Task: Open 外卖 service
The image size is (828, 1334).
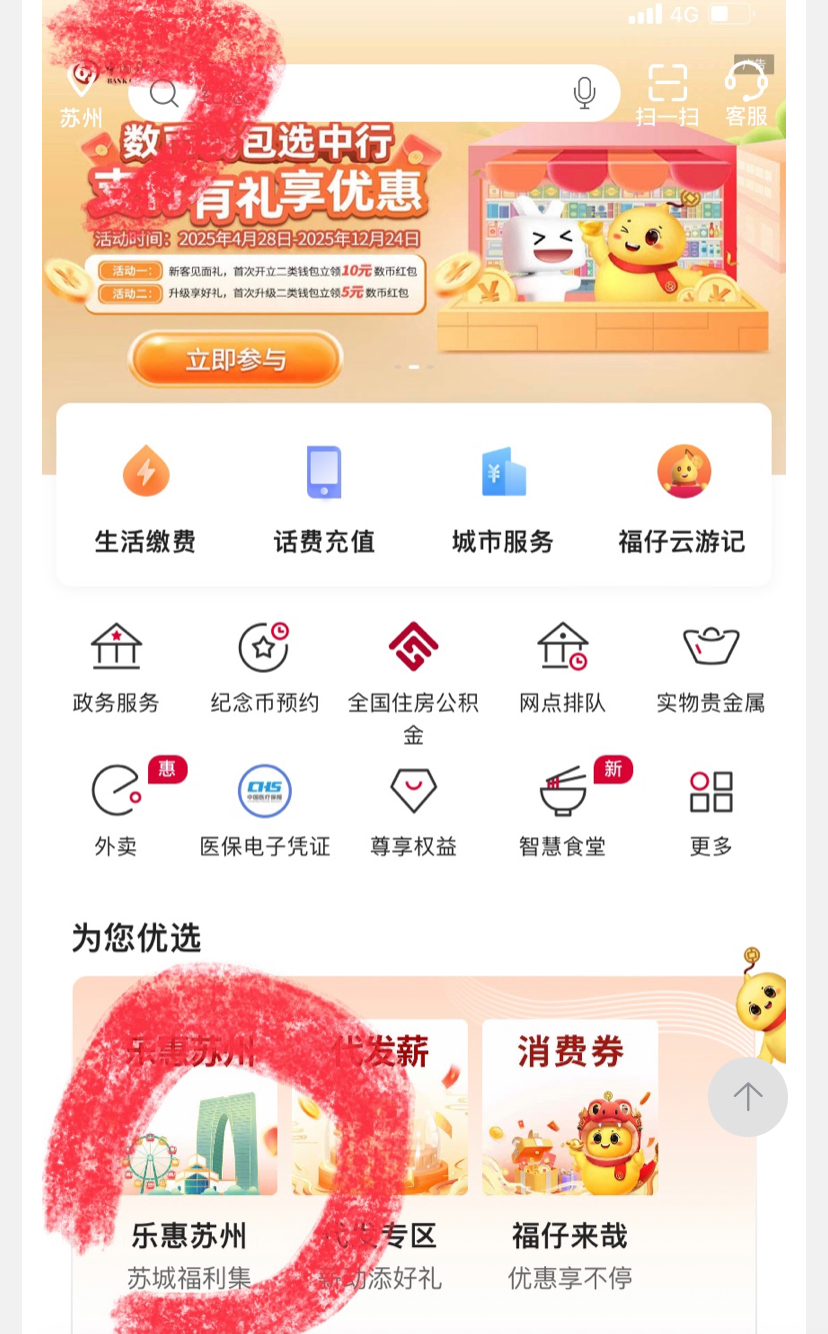Action: click(x=116, y=810)
